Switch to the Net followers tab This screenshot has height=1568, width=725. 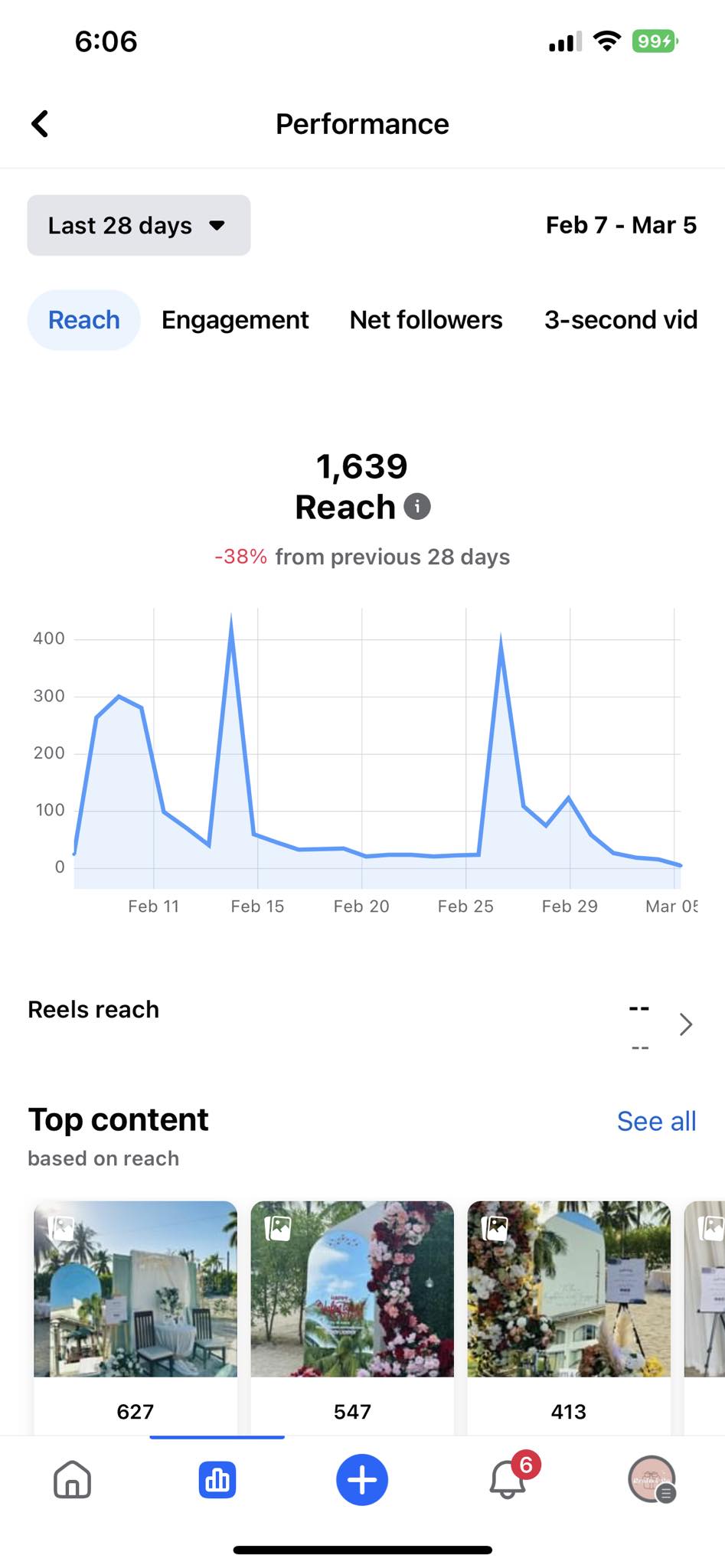426,320
